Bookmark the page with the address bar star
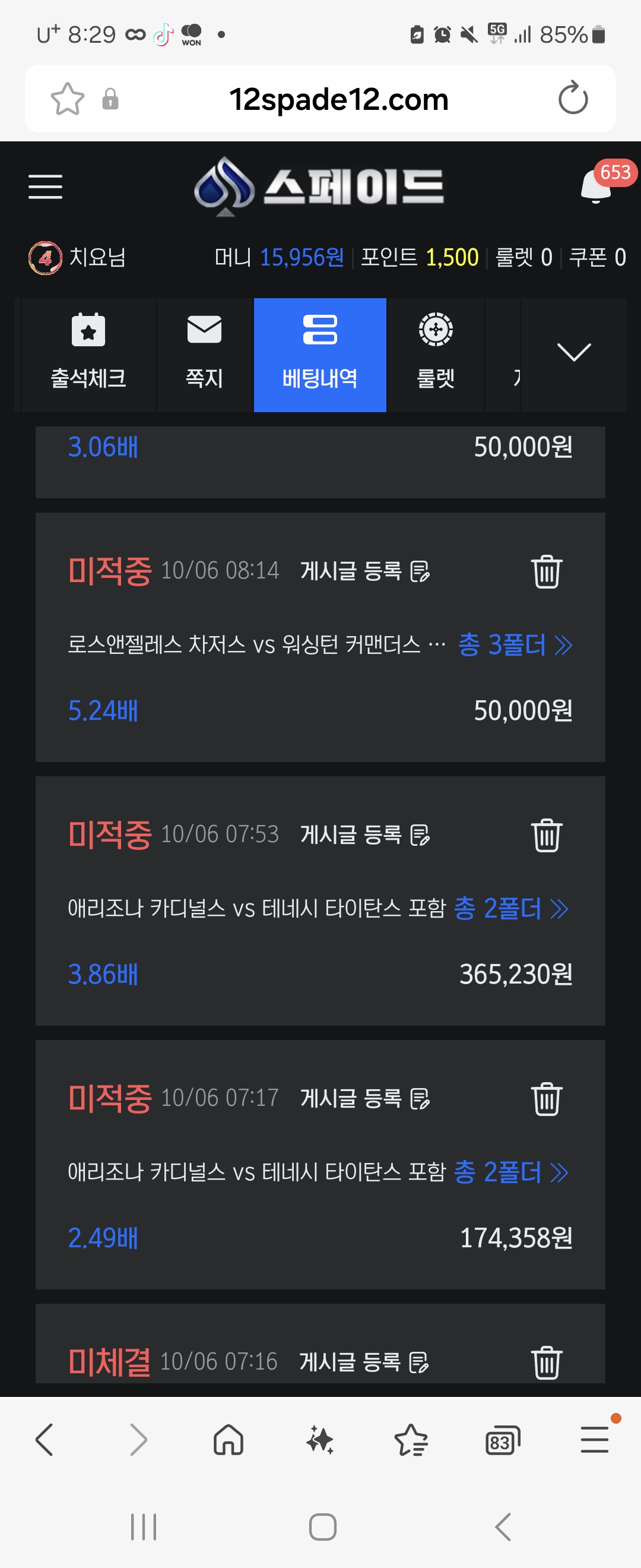The height and width of the screenshot is (1568, 641). 67,99
